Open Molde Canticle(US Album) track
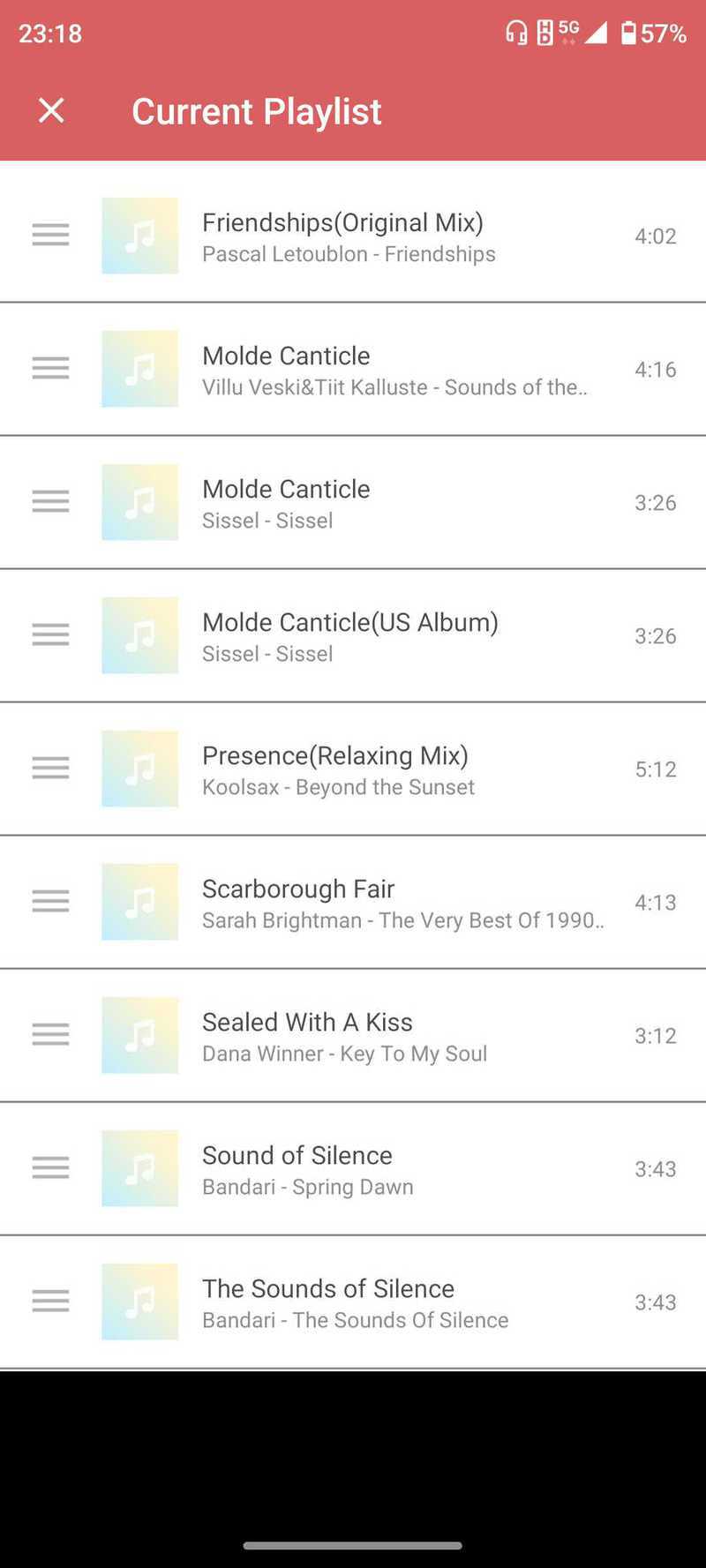 (353, 635)
